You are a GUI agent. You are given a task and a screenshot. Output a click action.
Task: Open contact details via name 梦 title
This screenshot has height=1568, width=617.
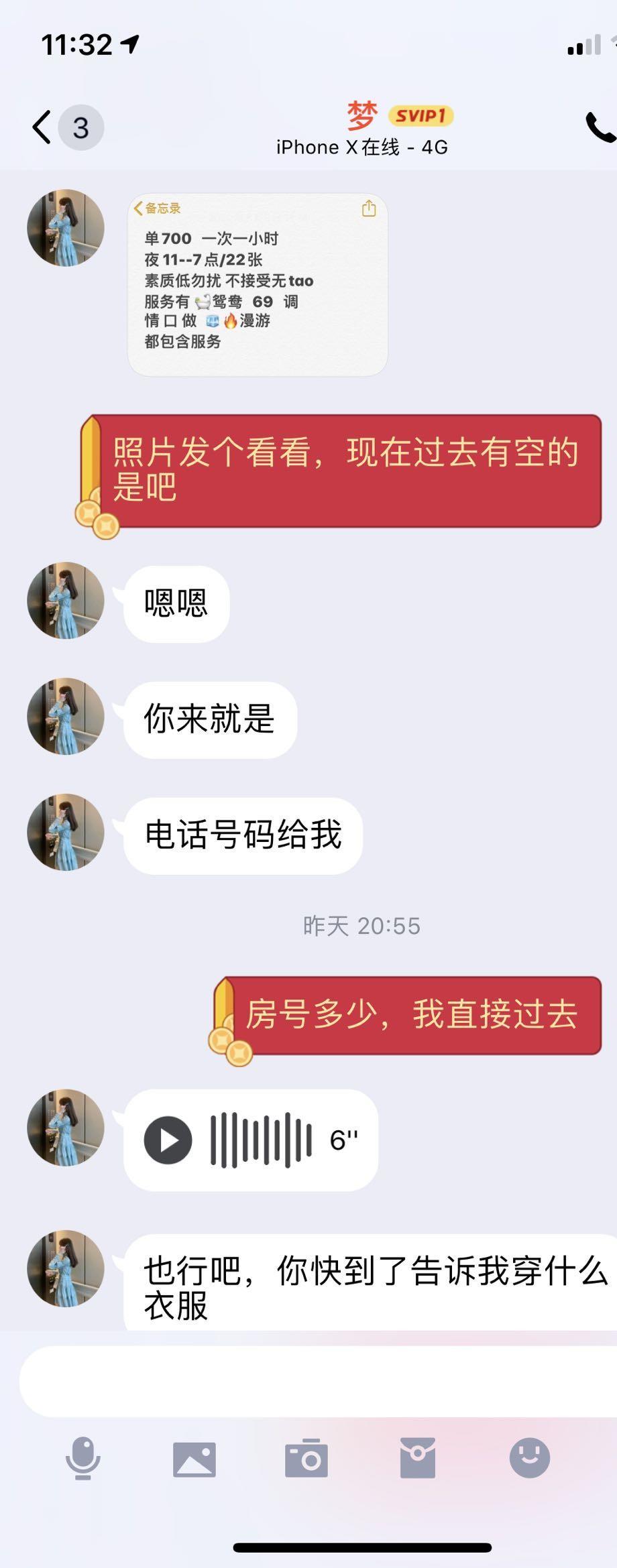click(x=362, y=116)
